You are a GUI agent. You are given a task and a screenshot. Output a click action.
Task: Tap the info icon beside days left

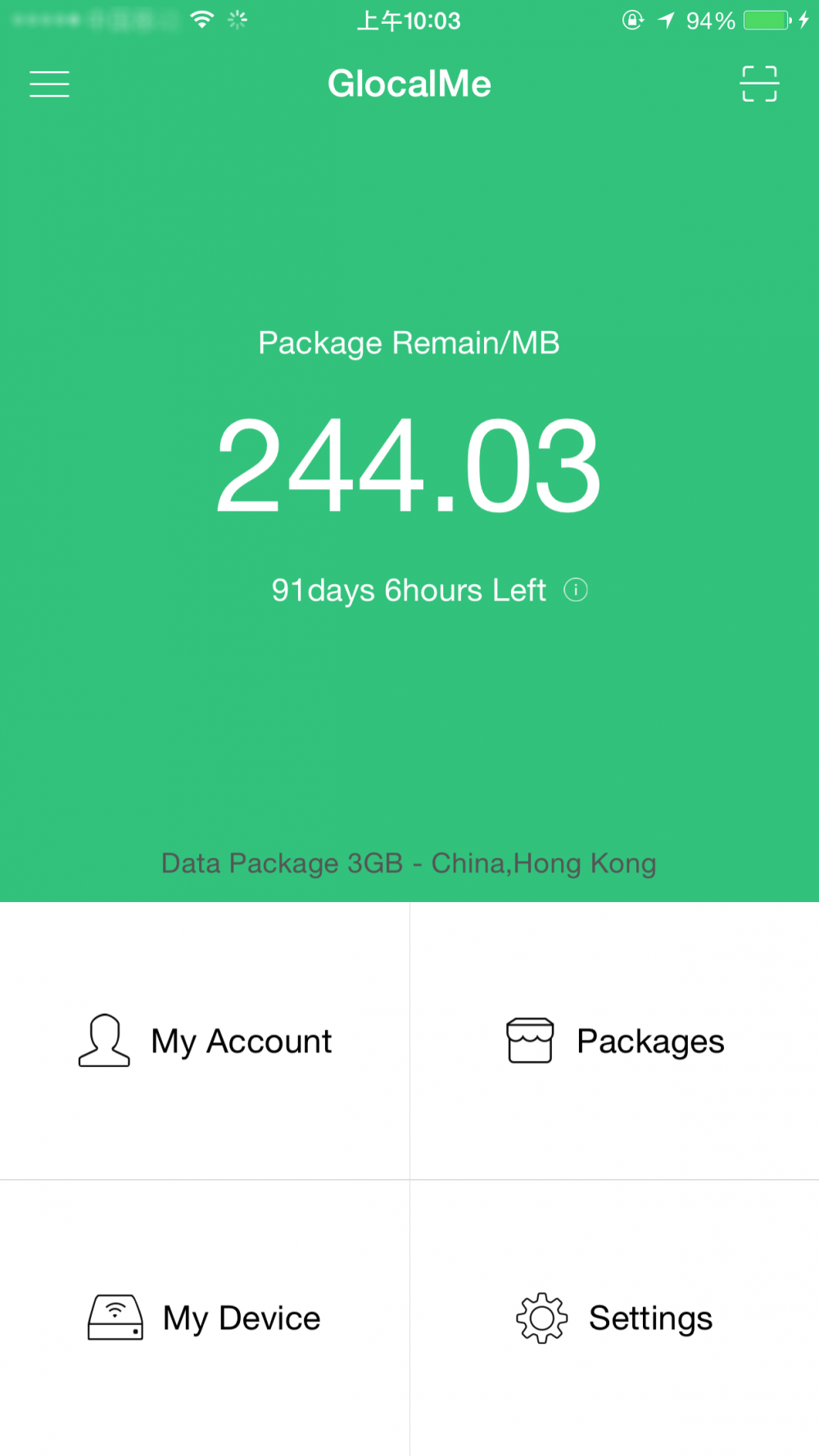[x=576, y=590]
